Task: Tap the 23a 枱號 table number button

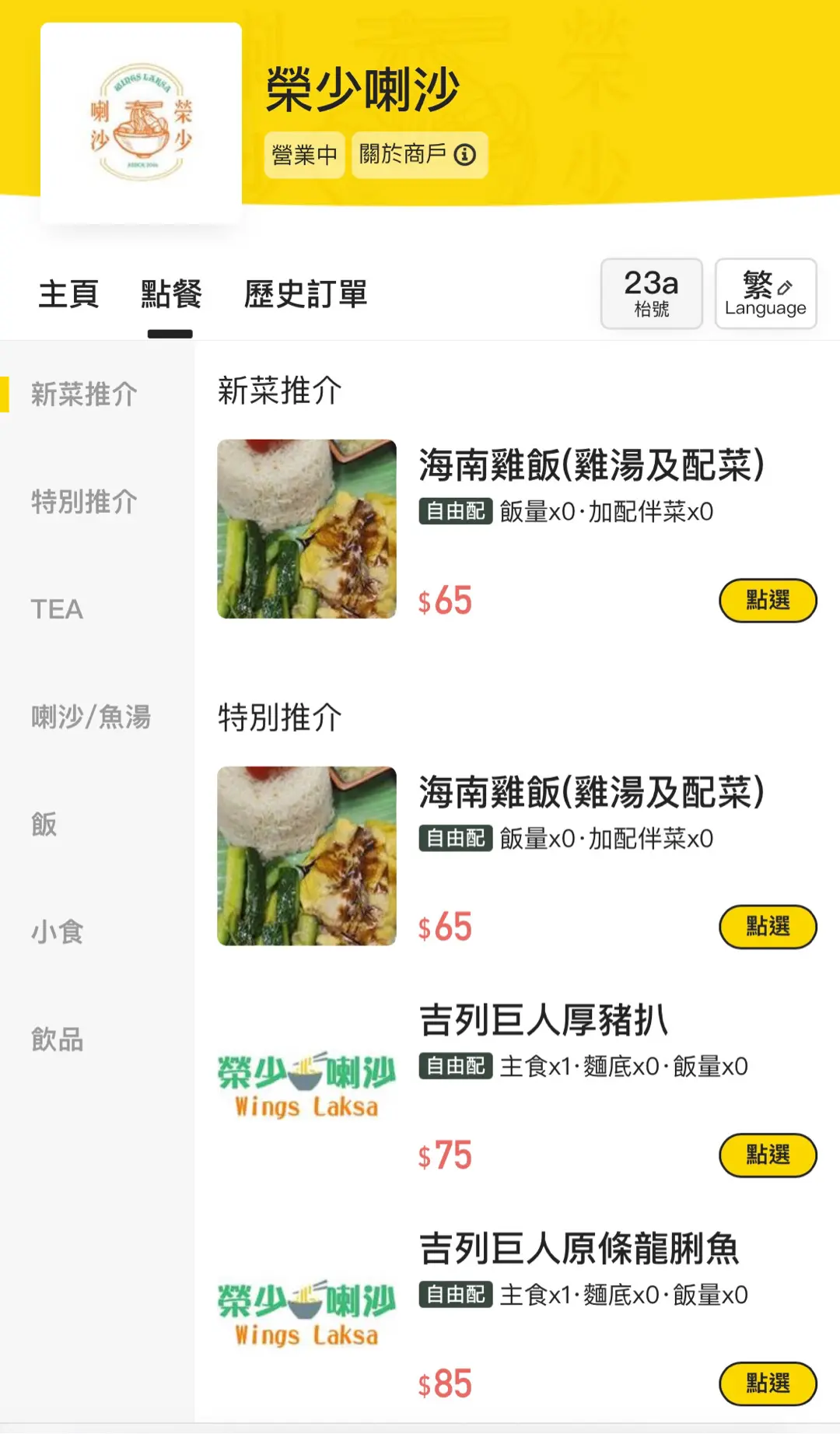Action: tap(651, 293)
